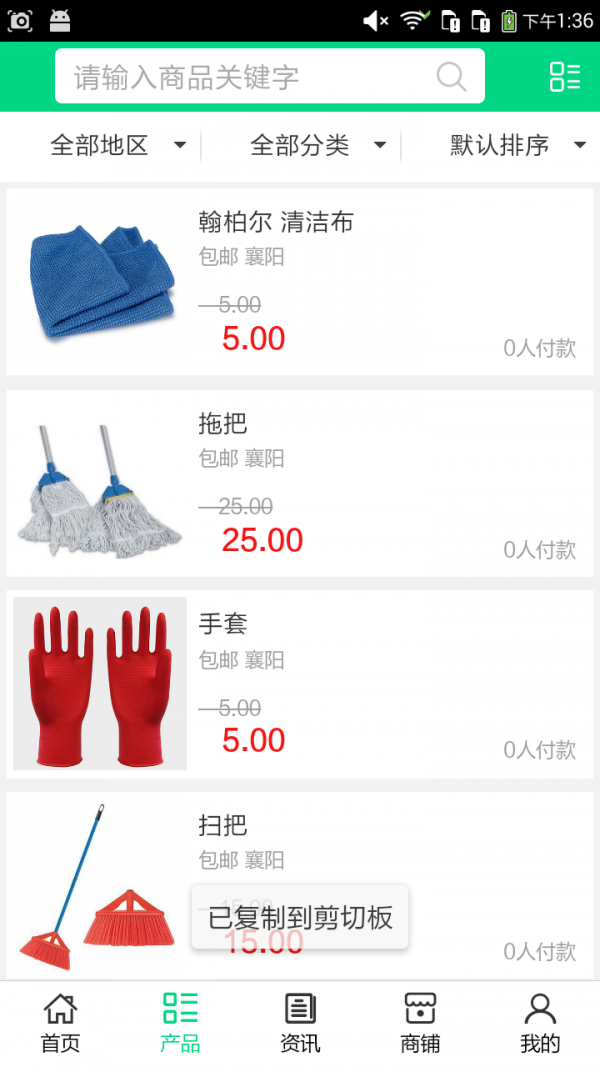Open the 翰柏尔 清洁布 product card
Image resolution: width=600 pixels, height=1067 pixels.
[300, 282]
